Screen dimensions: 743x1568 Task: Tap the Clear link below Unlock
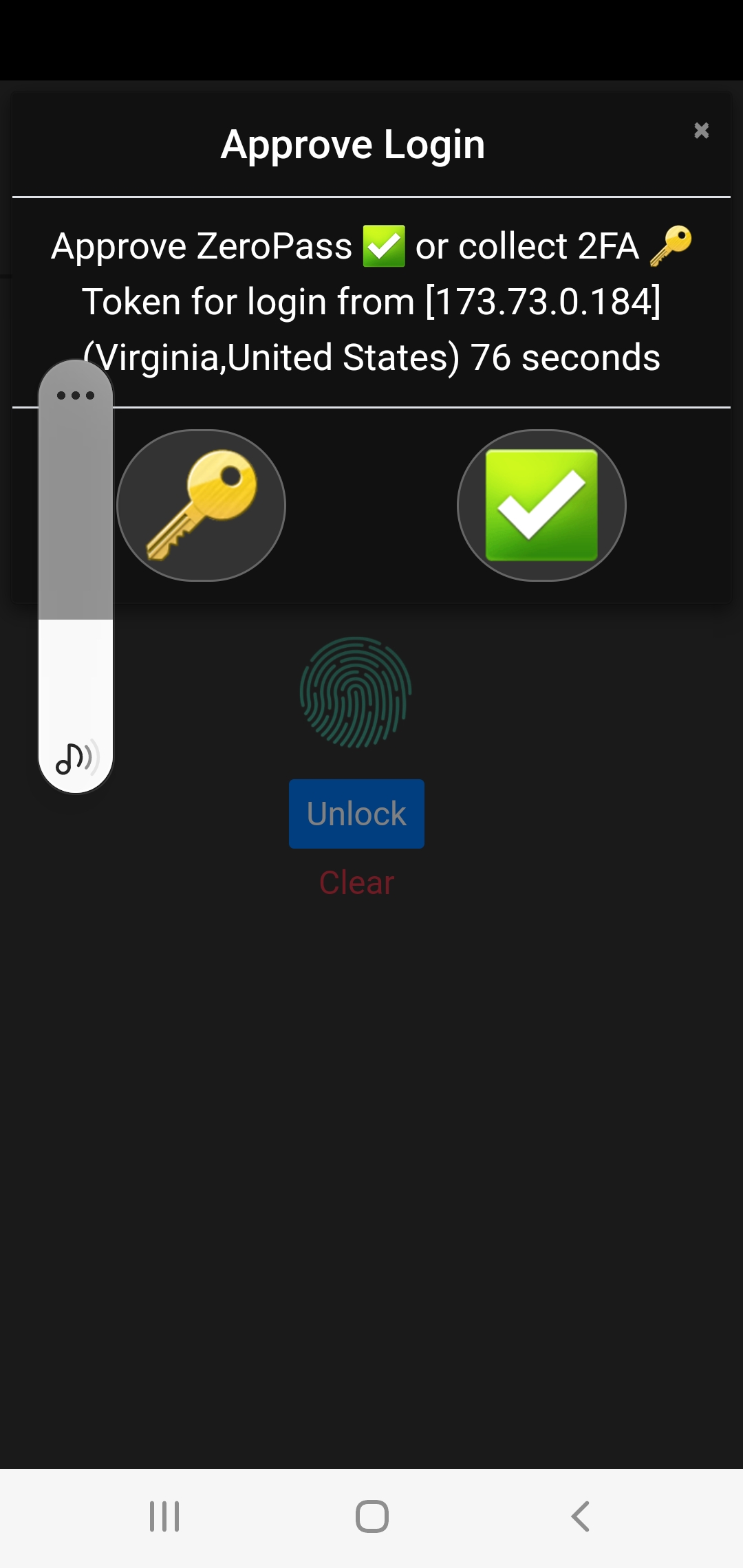tap(356, 882)
